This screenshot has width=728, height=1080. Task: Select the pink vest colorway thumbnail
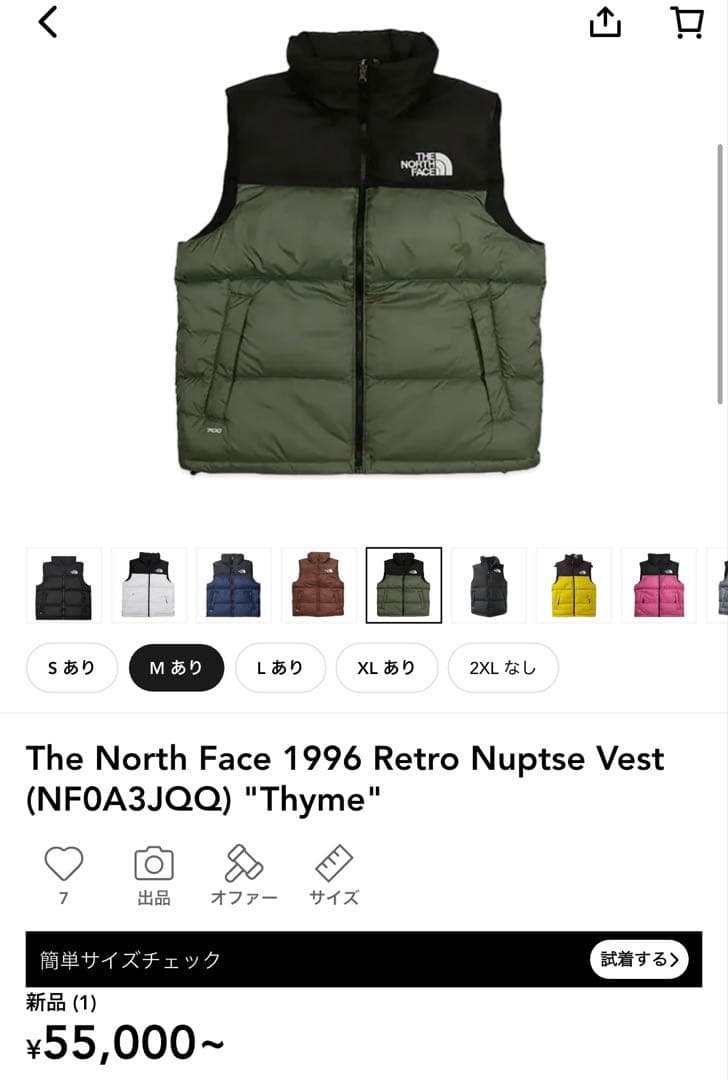tap(659, 585)
